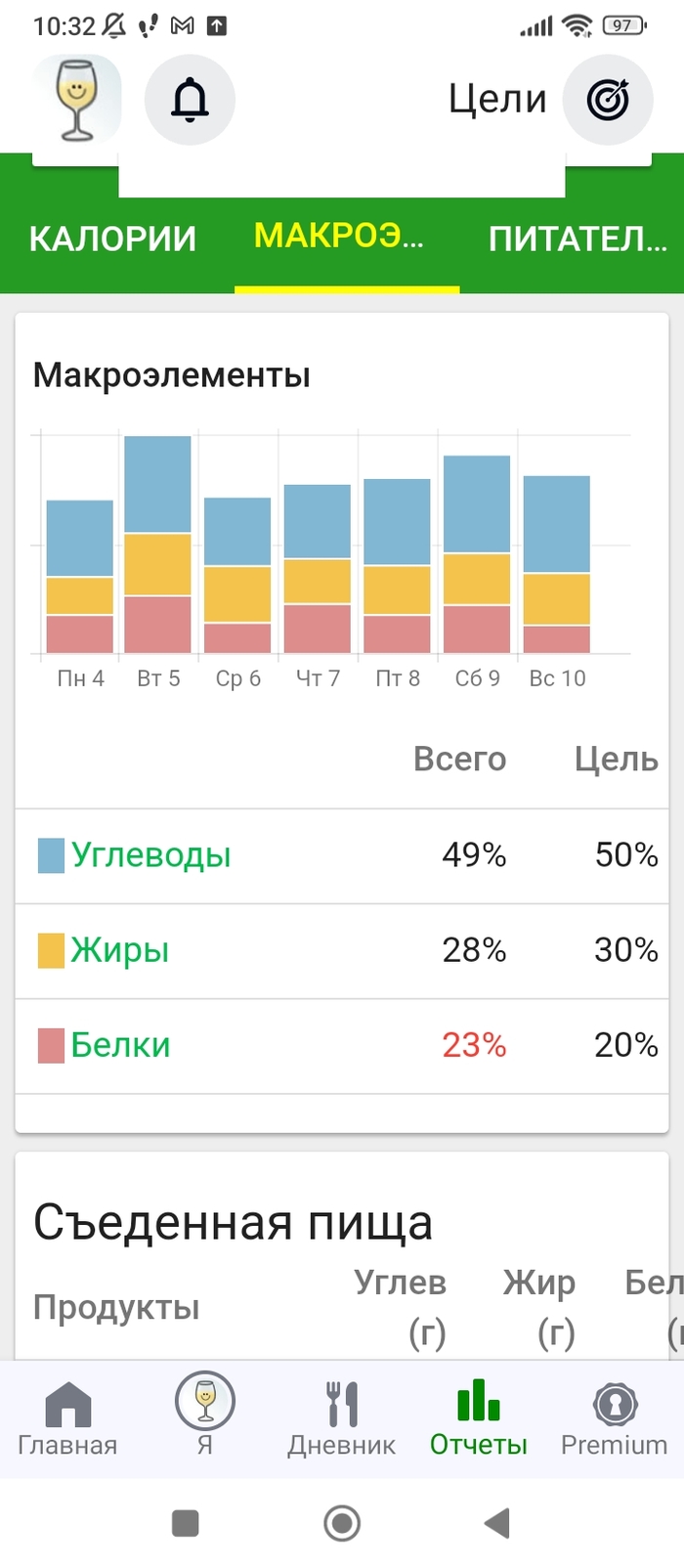Open the Premium tab

tap(614, 1418)
